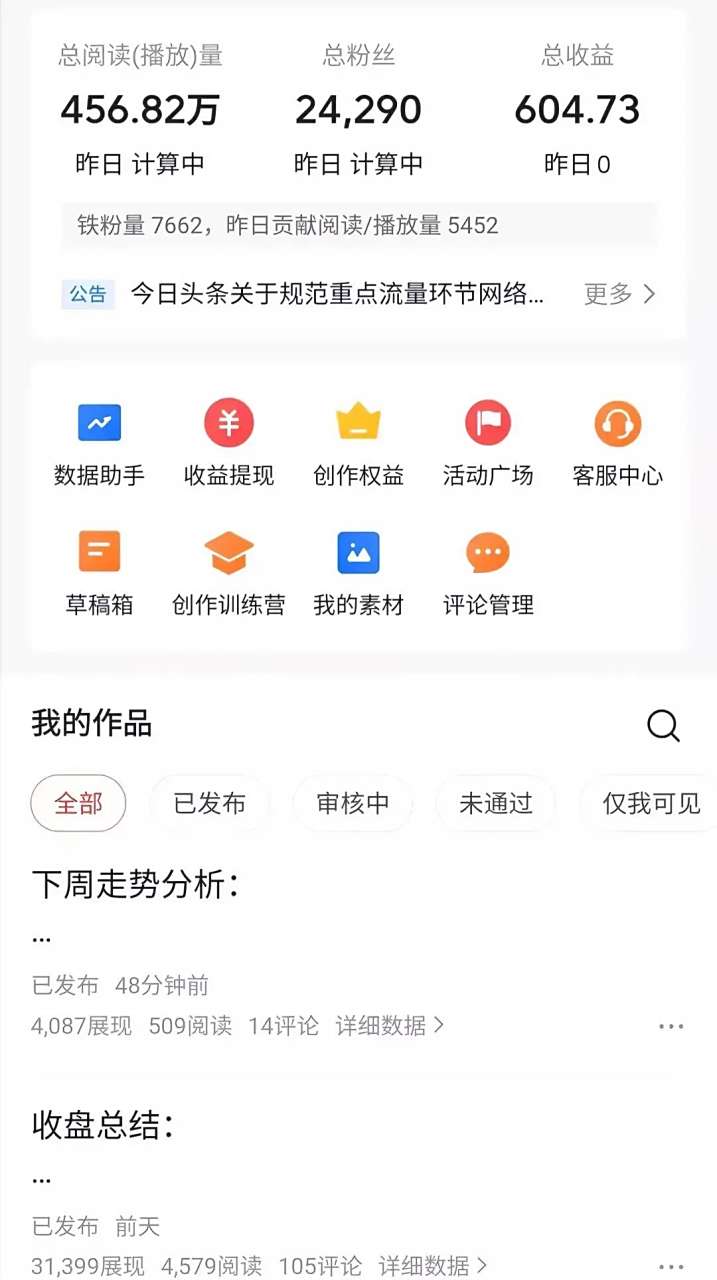Switch to the 审核中 filter
717x1280 pixels.
[x=352, y=803]
